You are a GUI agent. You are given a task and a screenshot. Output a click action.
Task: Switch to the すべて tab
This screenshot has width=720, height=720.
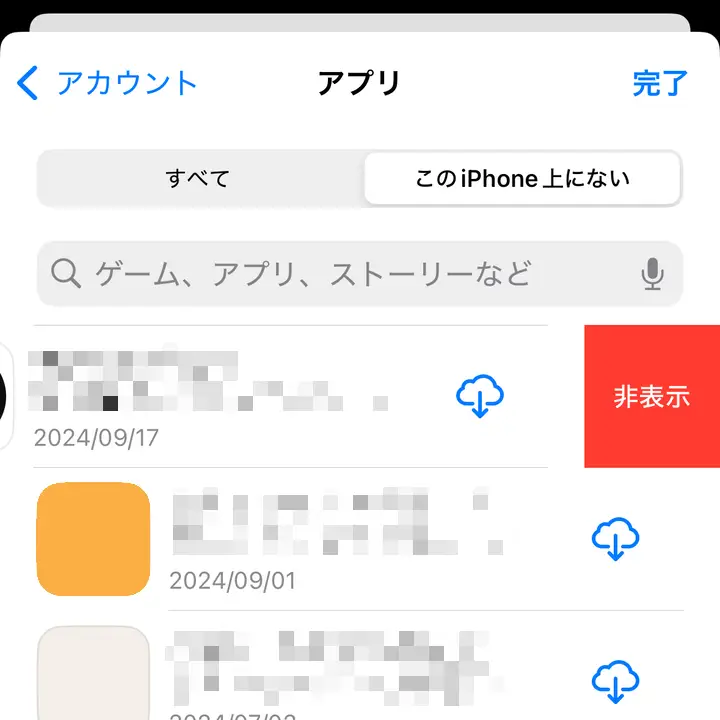click(x=199, y=179)
